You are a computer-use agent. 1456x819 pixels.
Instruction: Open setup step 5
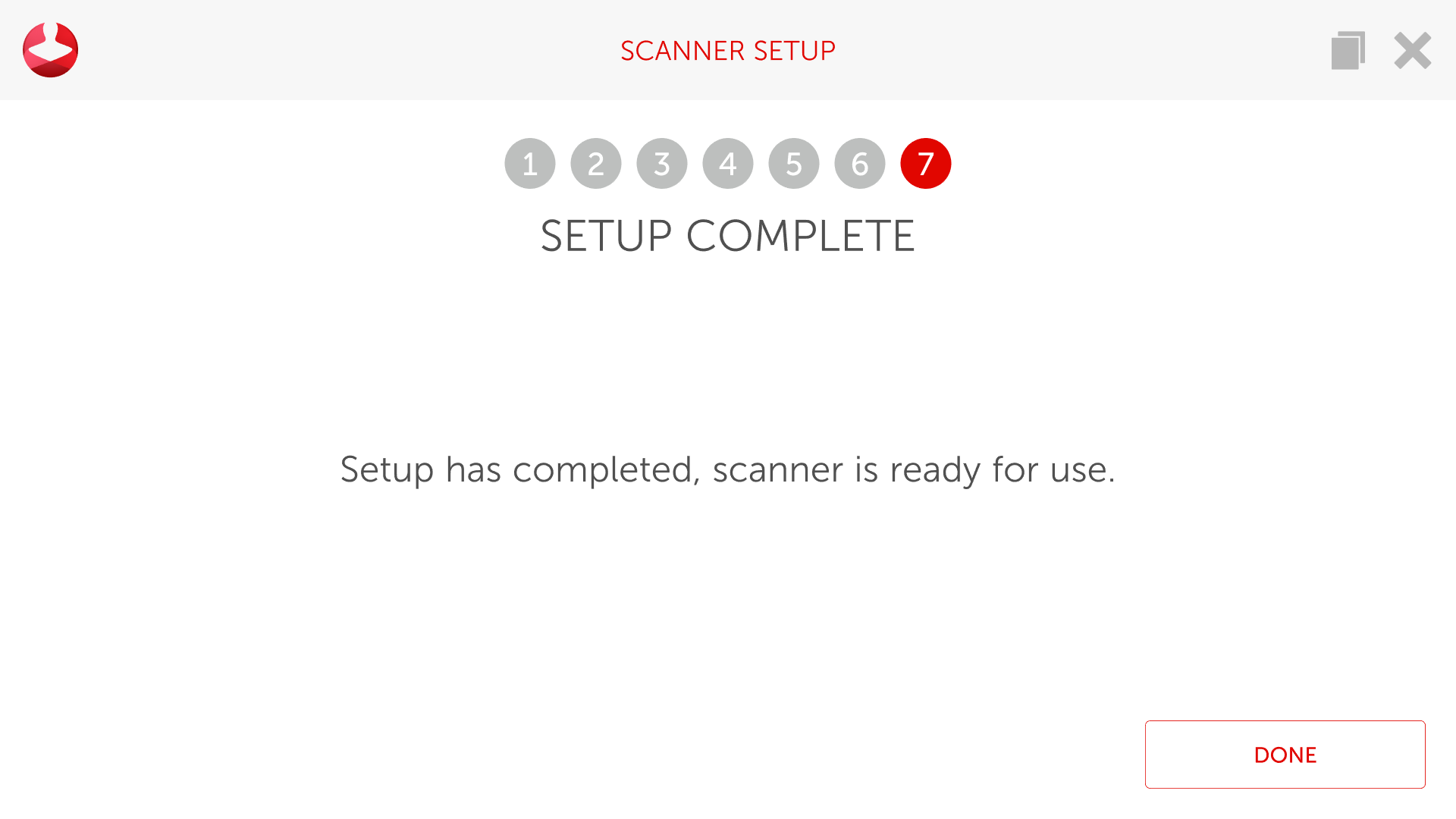point(794,164)
